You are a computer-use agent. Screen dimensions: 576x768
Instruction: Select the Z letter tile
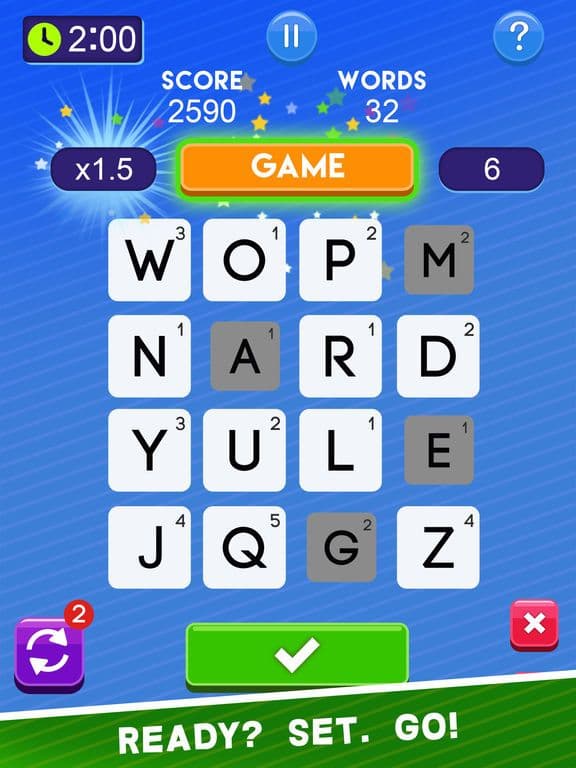click(438, 547)
